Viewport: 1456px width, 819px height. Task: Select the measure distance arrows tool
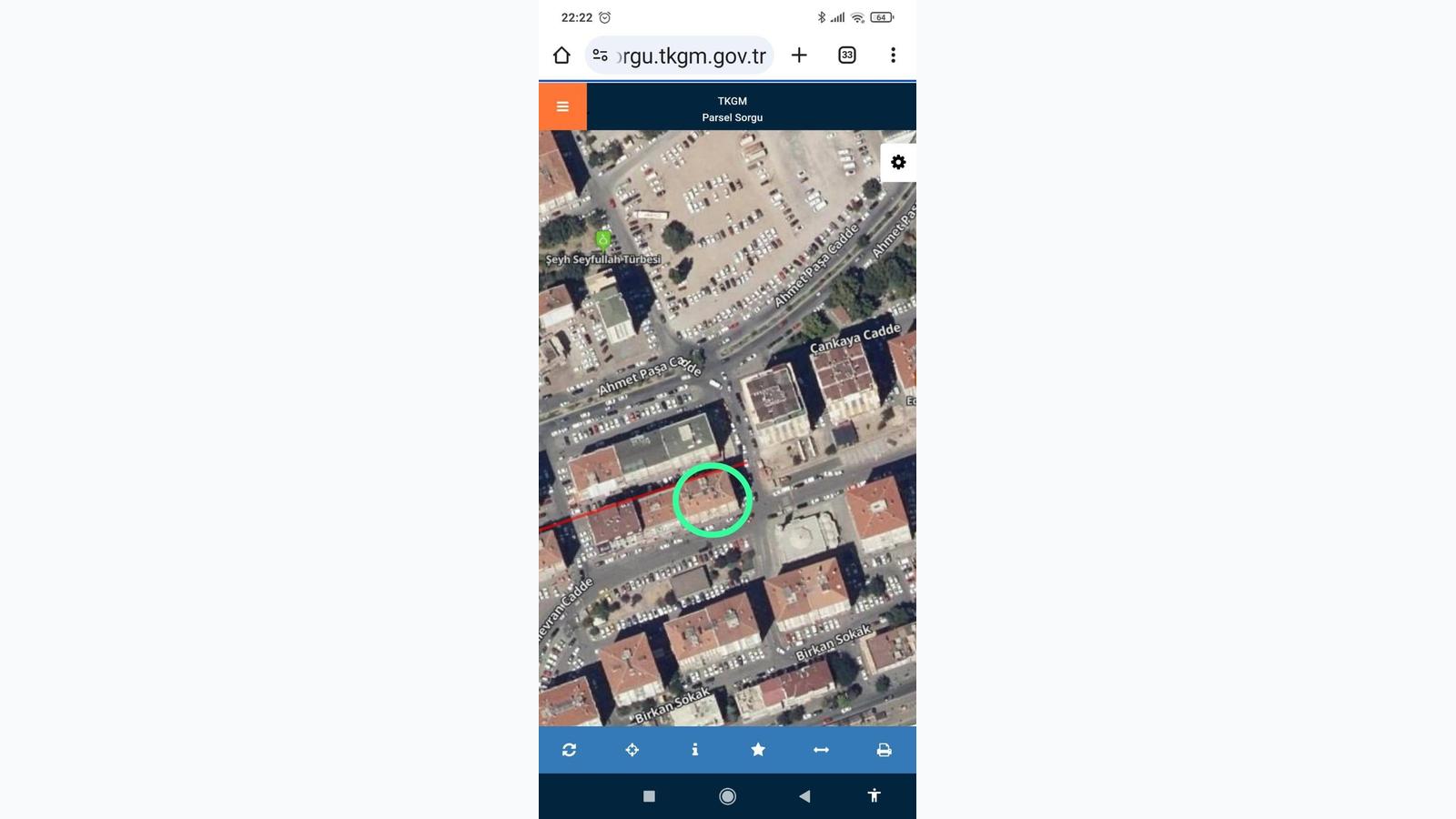(x=821, y=750)
